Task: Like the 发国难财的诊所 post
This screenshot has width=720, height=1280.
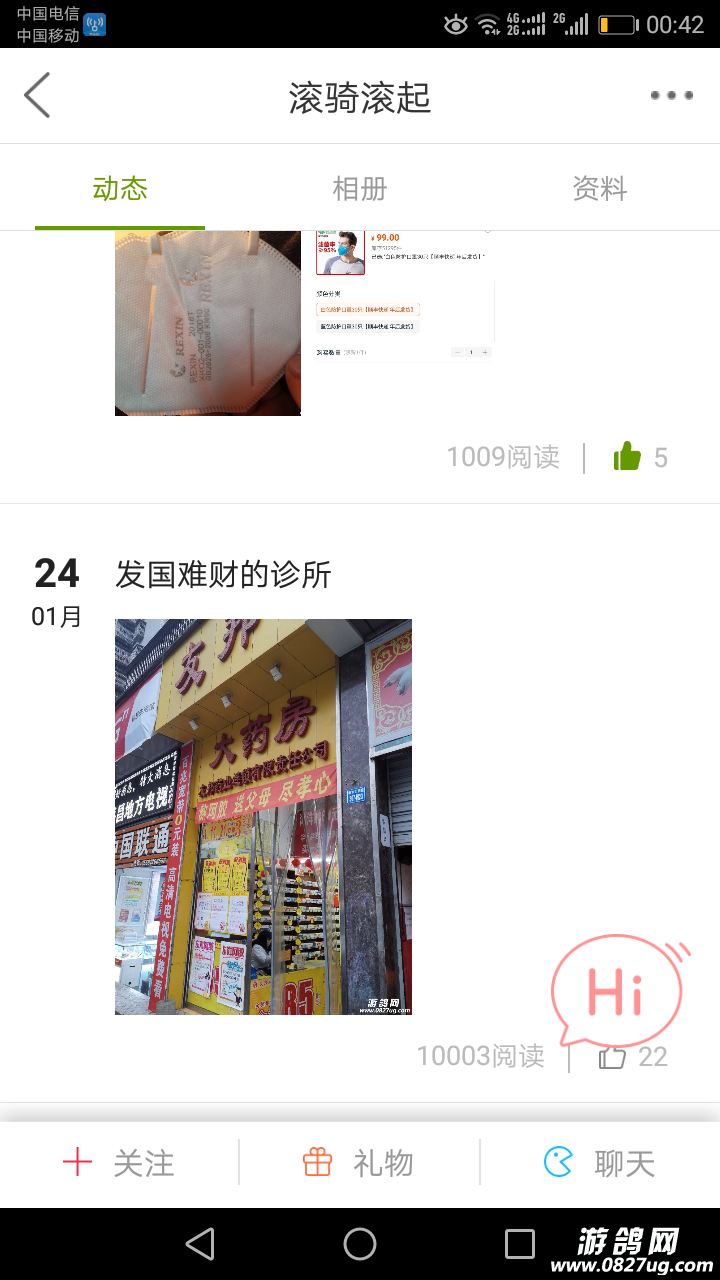Action: coord(612,1056)
